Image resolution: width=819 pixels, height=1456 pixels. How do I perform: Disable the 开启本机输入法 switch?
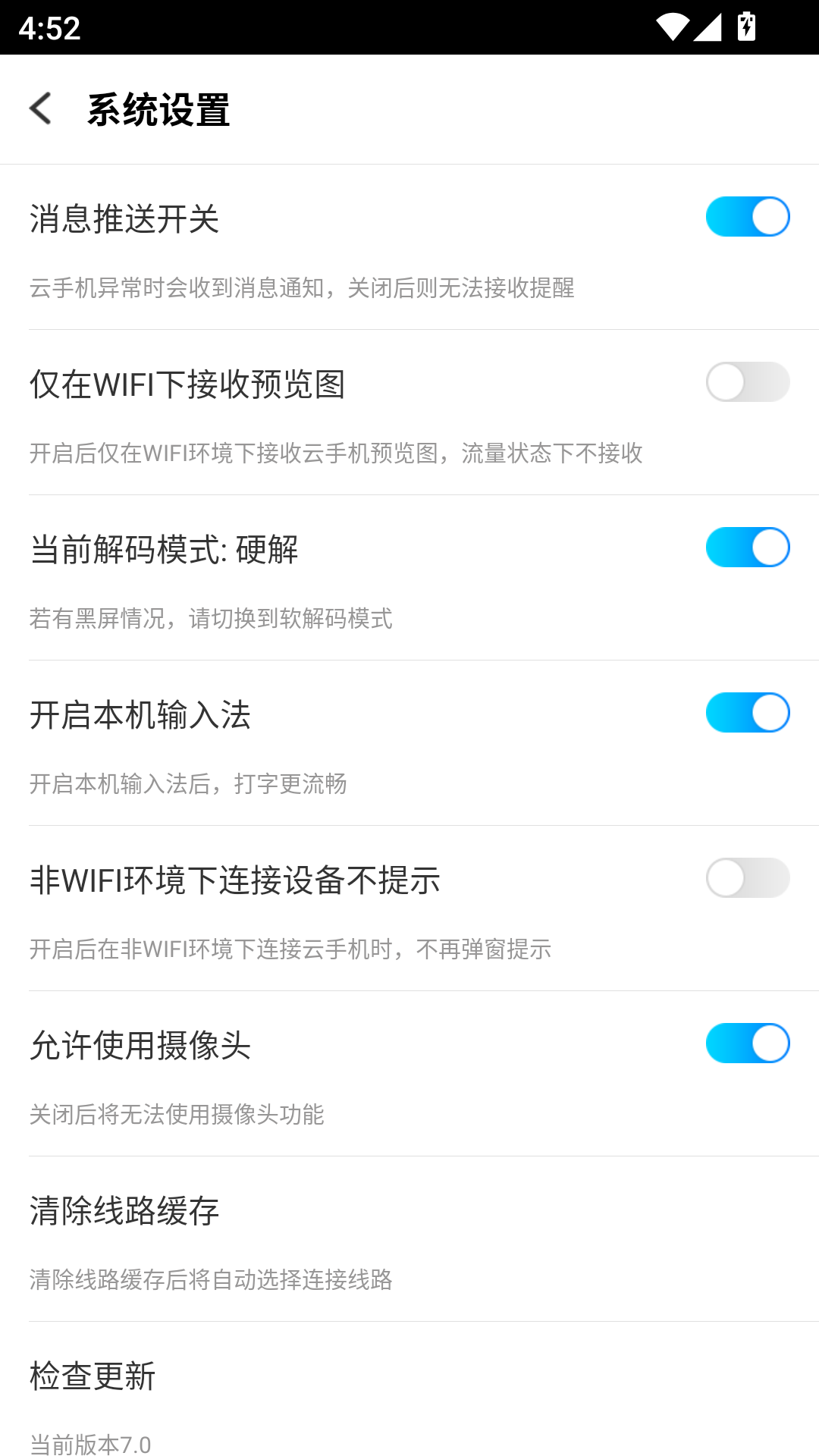[747, 712]
